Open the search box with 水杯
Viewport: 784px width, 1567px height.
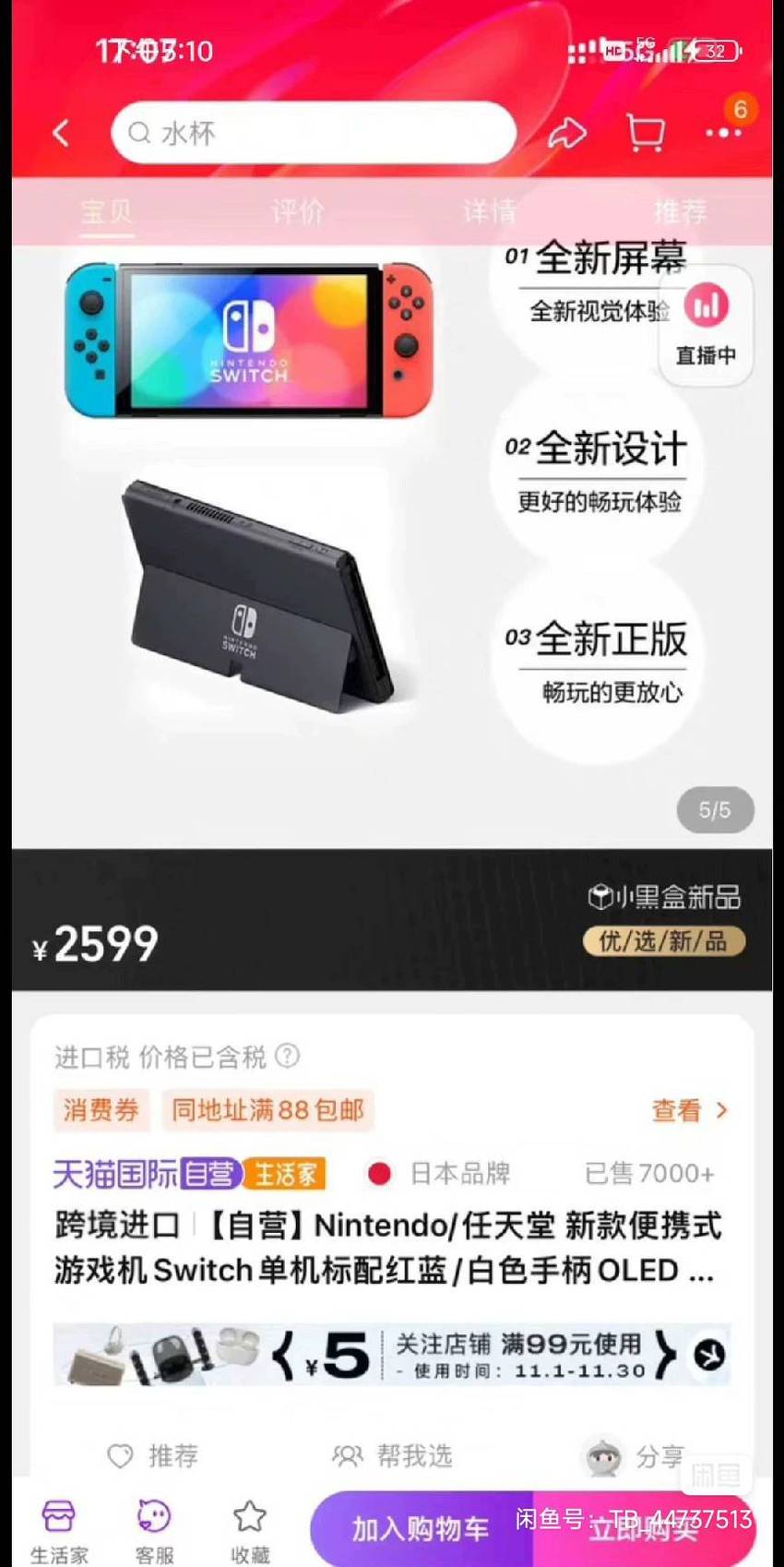pos(313,133)
